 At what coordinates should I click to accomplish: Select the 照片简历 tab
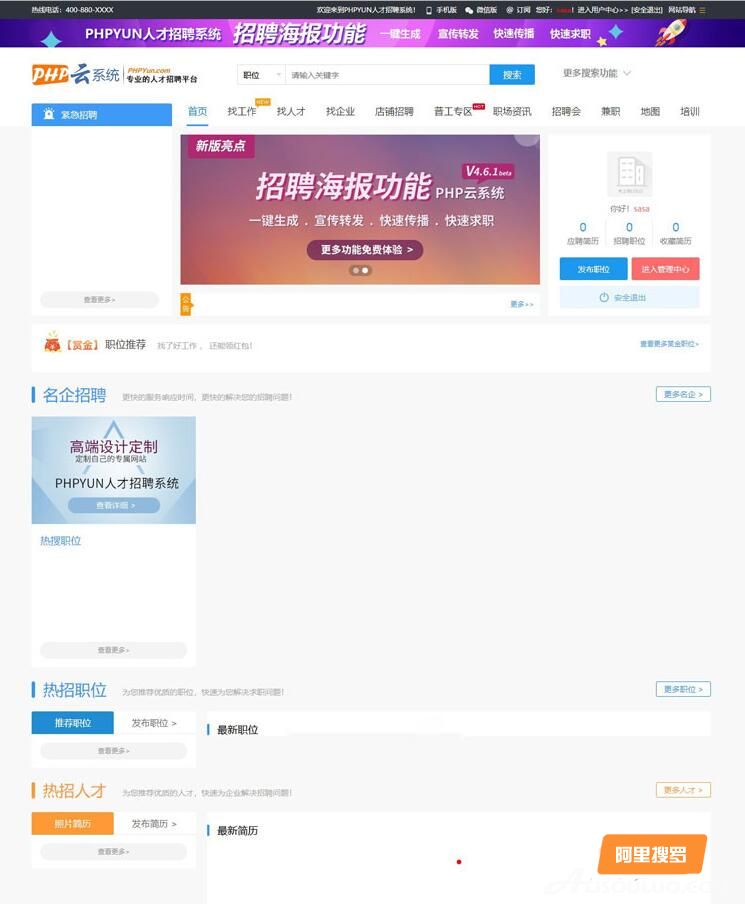tap(72, 823)
